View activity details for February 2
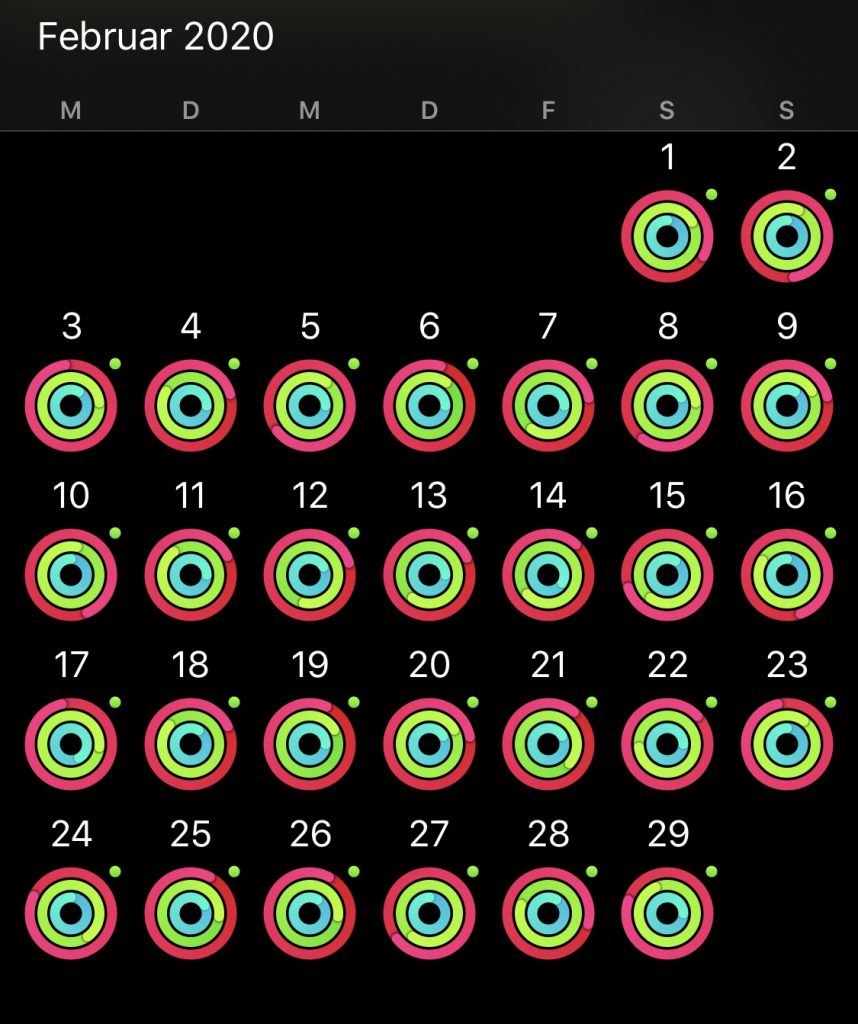Screen dimensions: 858x1024 click(787, 237)
